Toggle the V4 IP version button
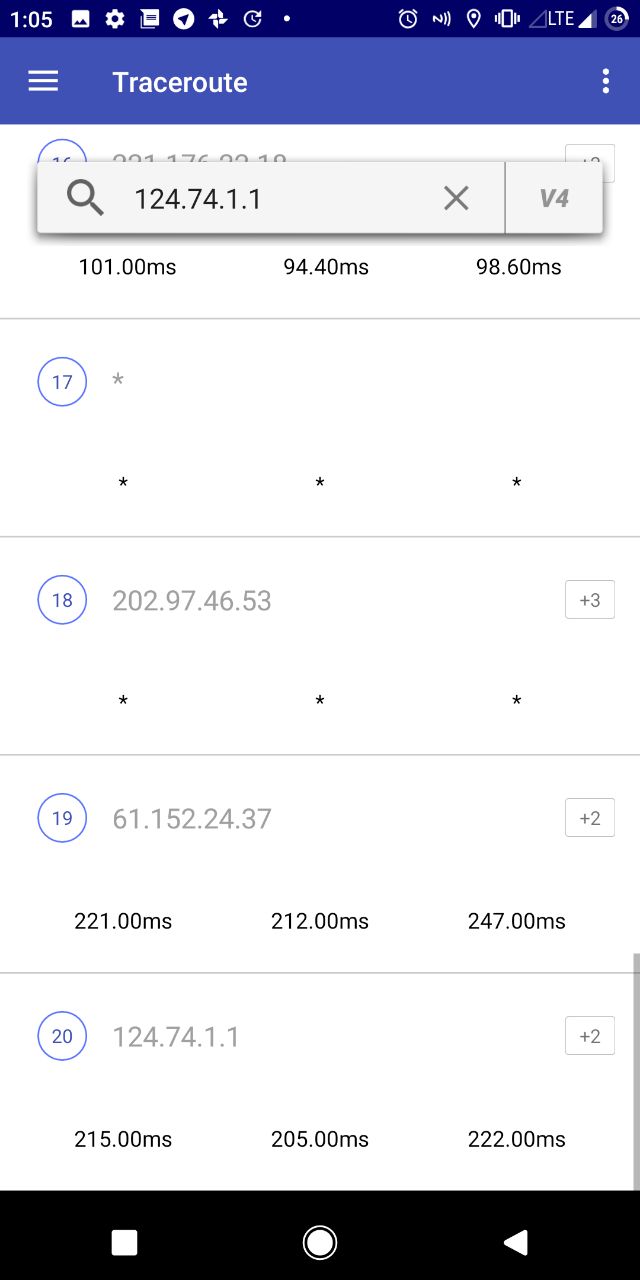 554,198
